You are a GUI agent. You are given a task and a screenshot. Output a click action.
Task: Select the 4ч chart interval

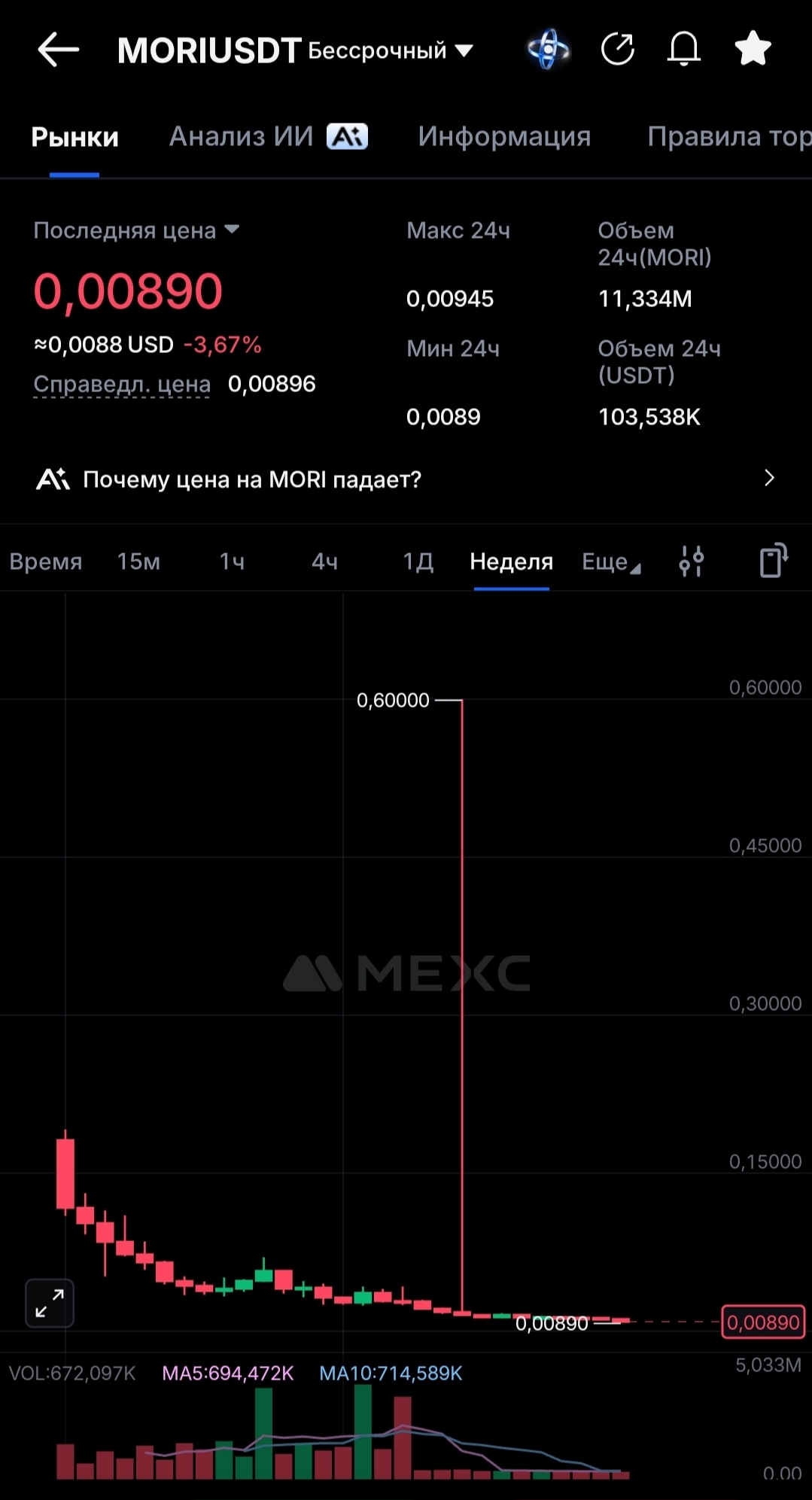coord(325,561)
